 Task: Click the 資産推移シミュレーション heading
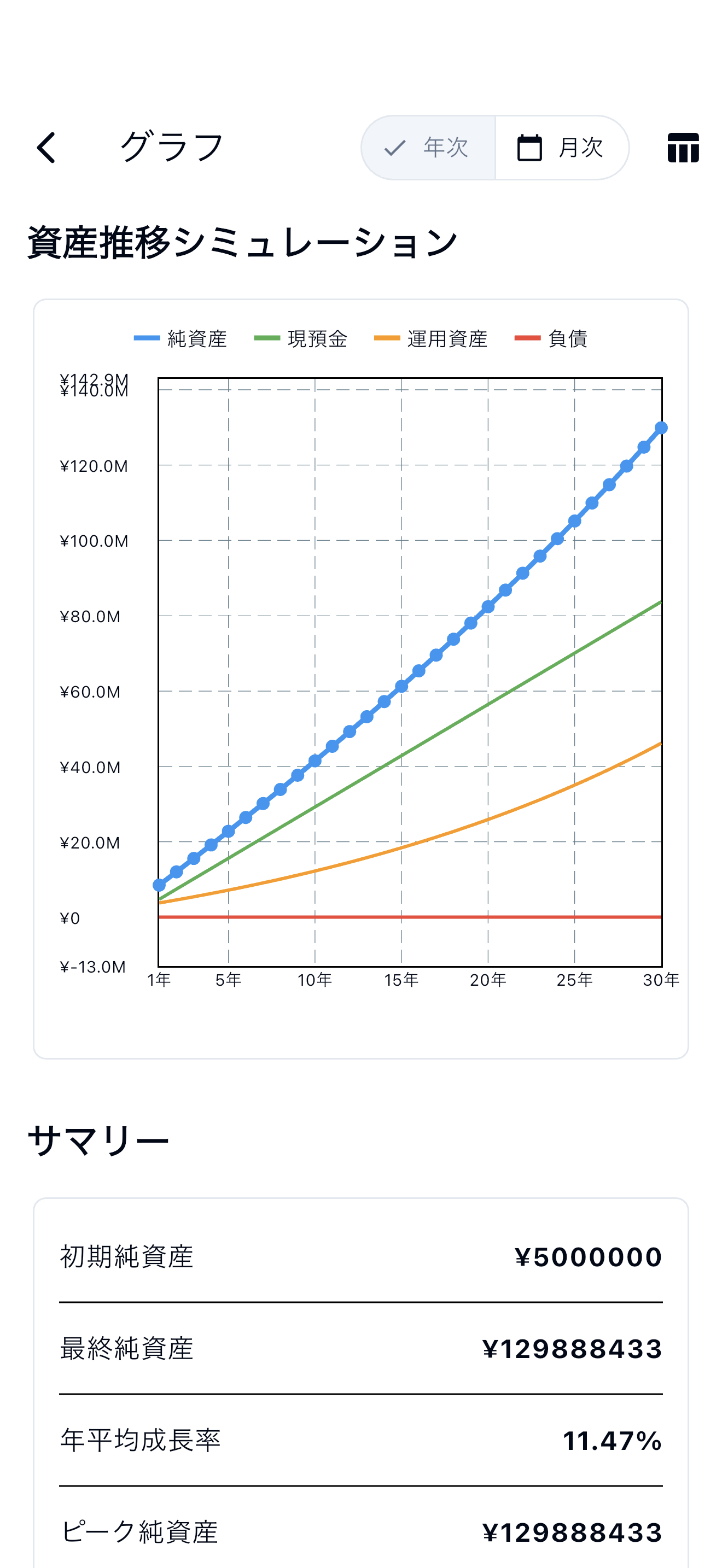pos(242,242)
